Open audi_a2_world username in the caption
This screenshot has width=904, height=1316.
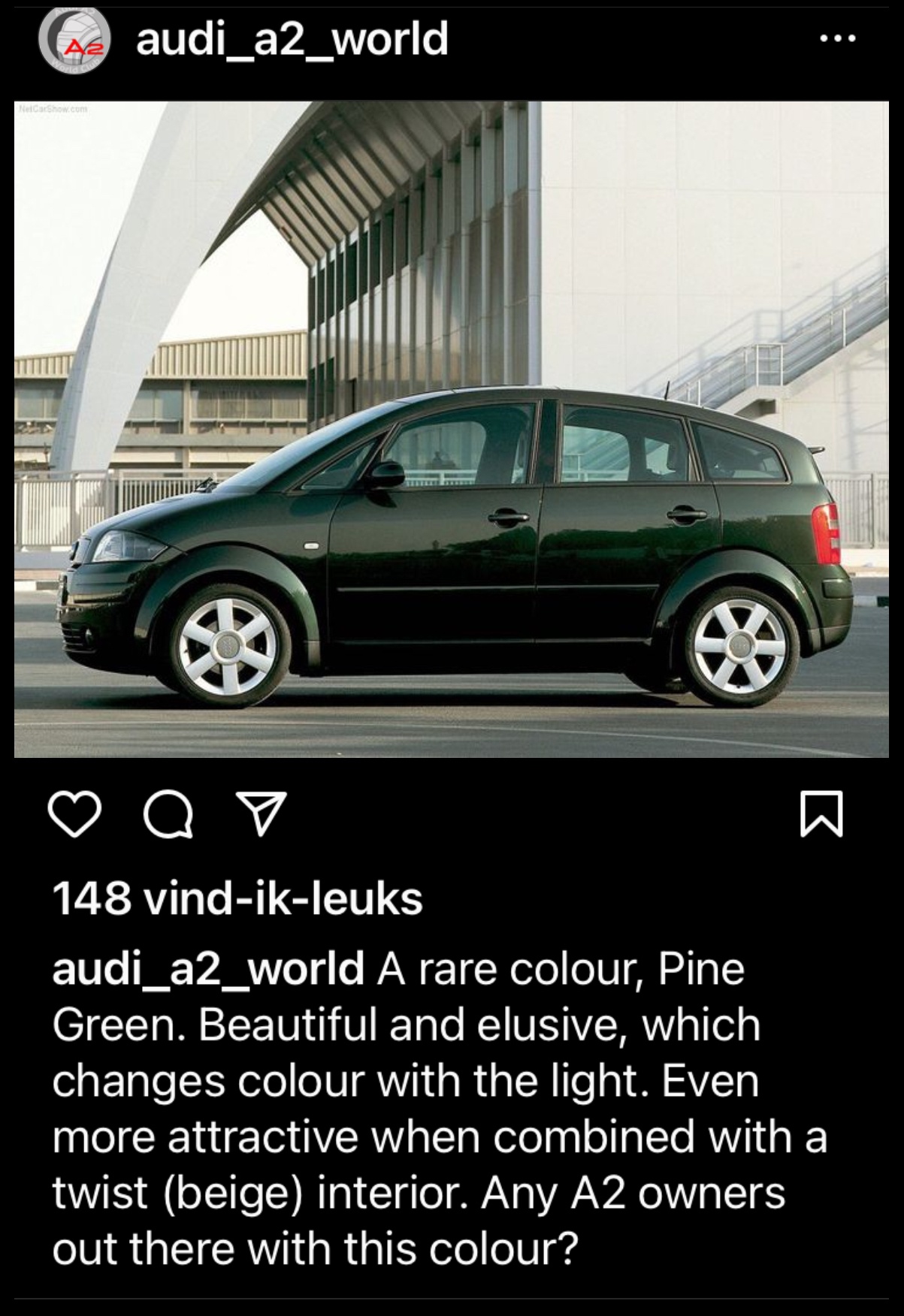208,968
